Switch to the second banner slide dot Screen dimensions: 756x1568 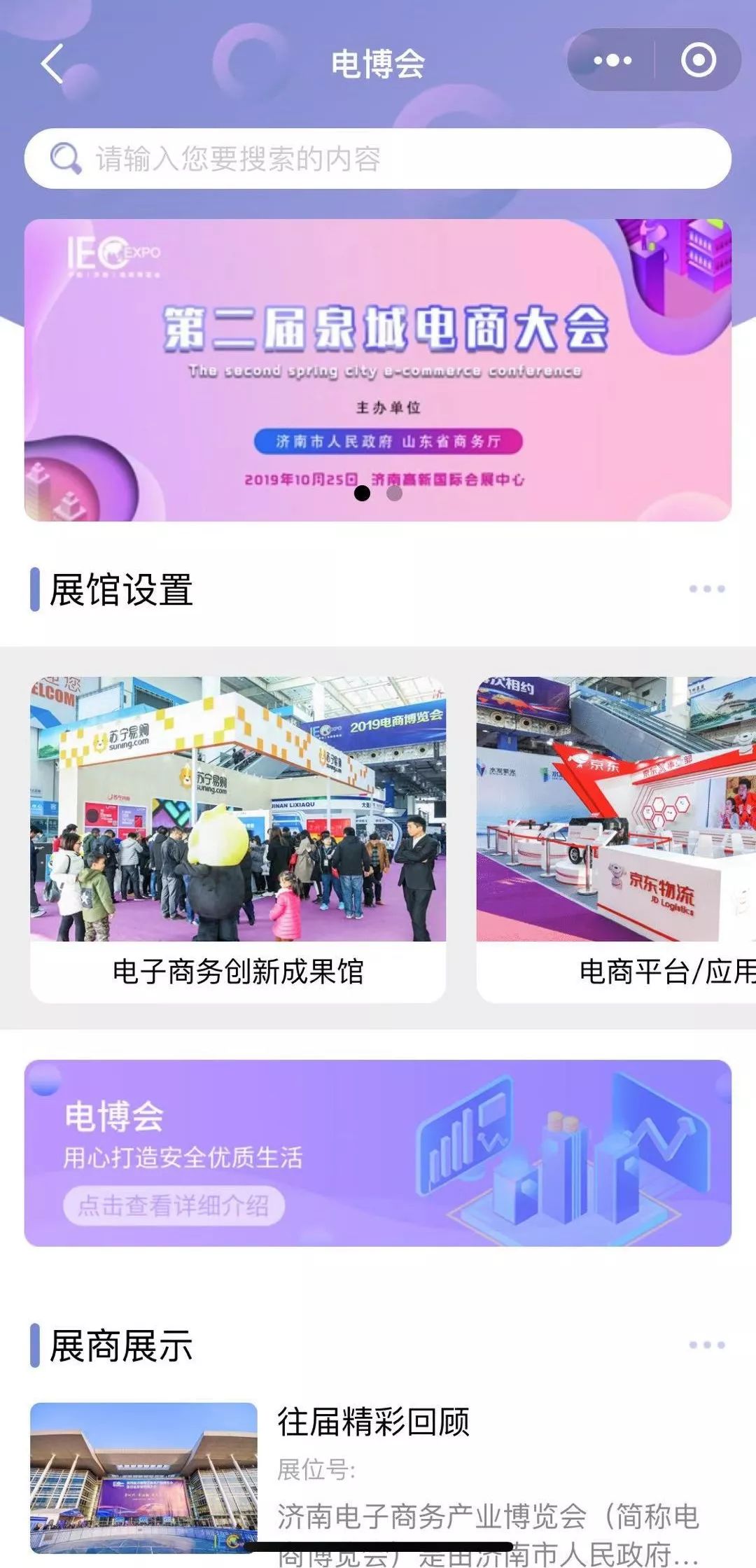(395, 493)
